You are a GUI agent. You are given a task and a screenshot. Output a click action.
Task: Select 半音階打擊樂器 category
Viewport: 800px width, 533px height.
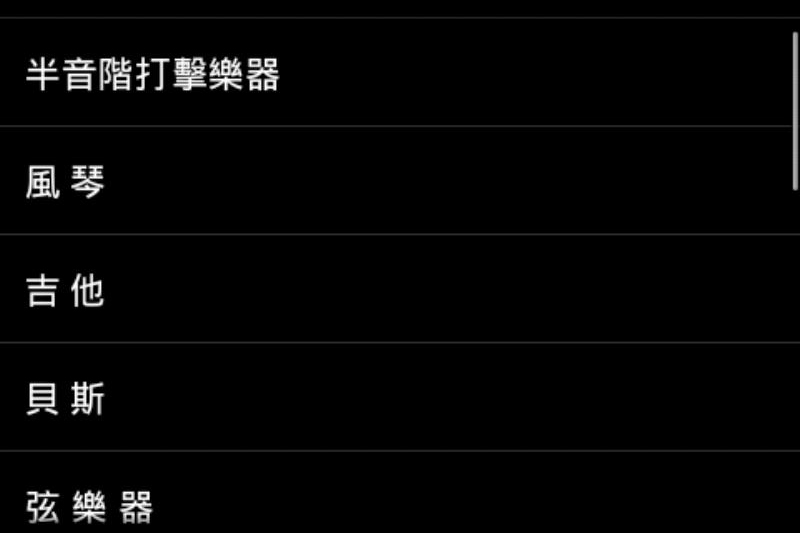tap(153, 75)
